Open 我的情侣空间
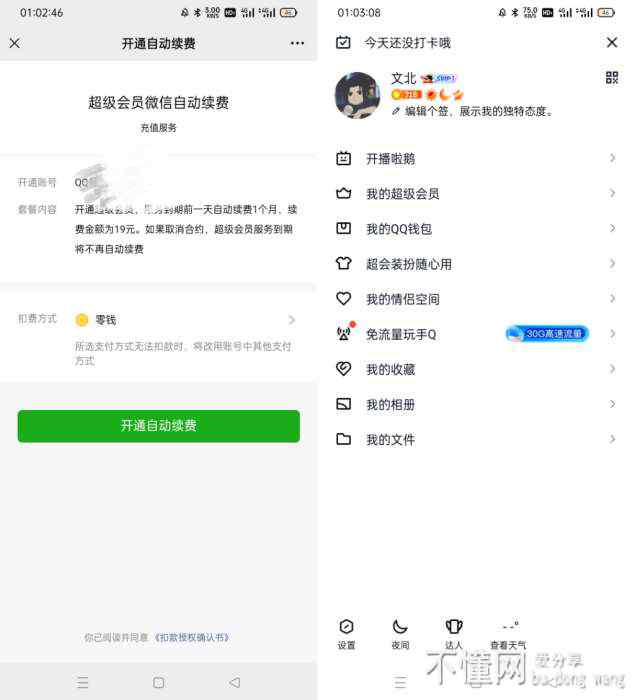This screenshot has height=700, width=635. [x=402, y=299]
